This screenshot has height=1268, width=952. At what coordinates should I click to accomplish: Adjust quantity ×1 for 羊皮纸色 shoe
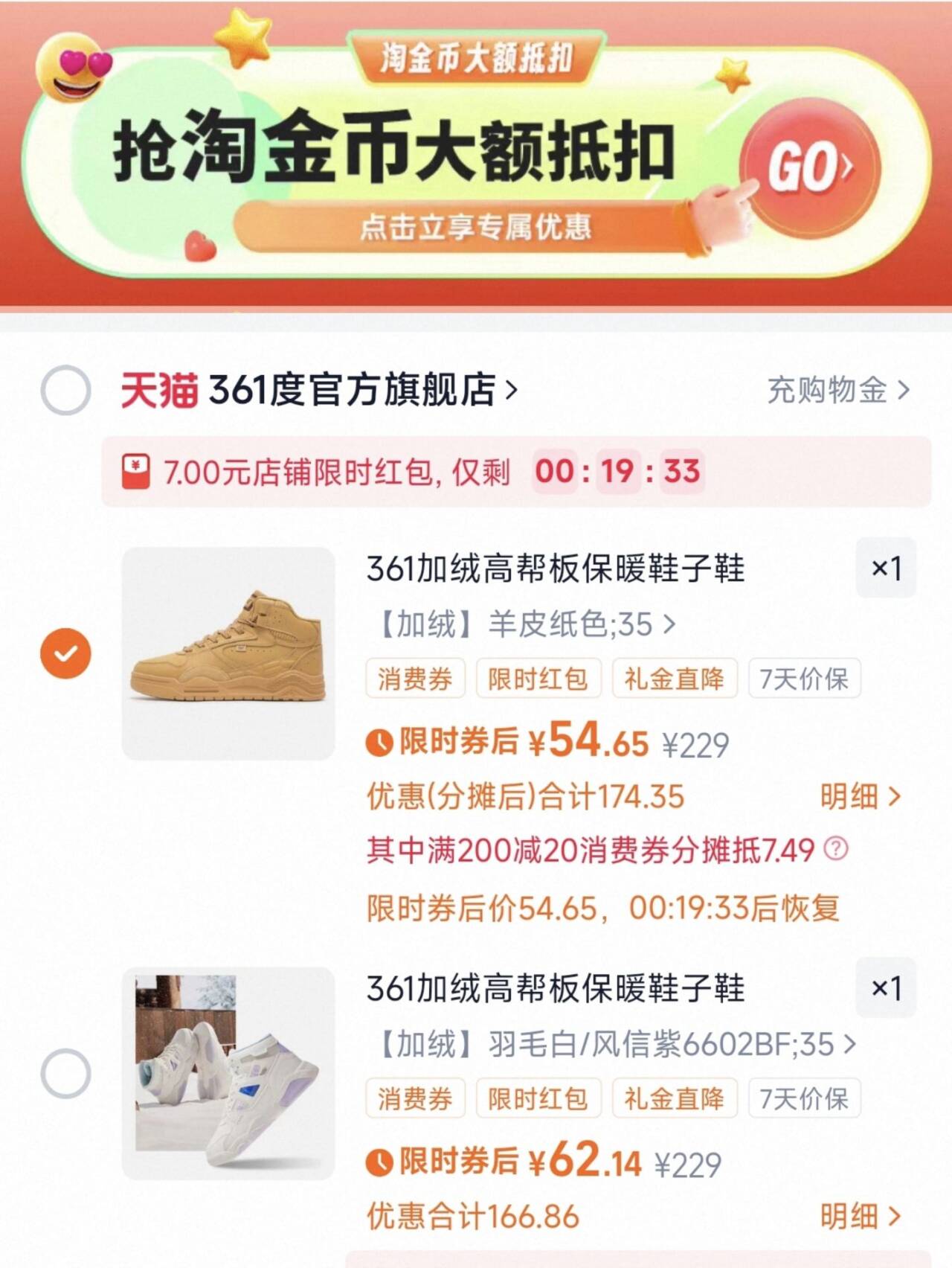click(x=885, y=569)
